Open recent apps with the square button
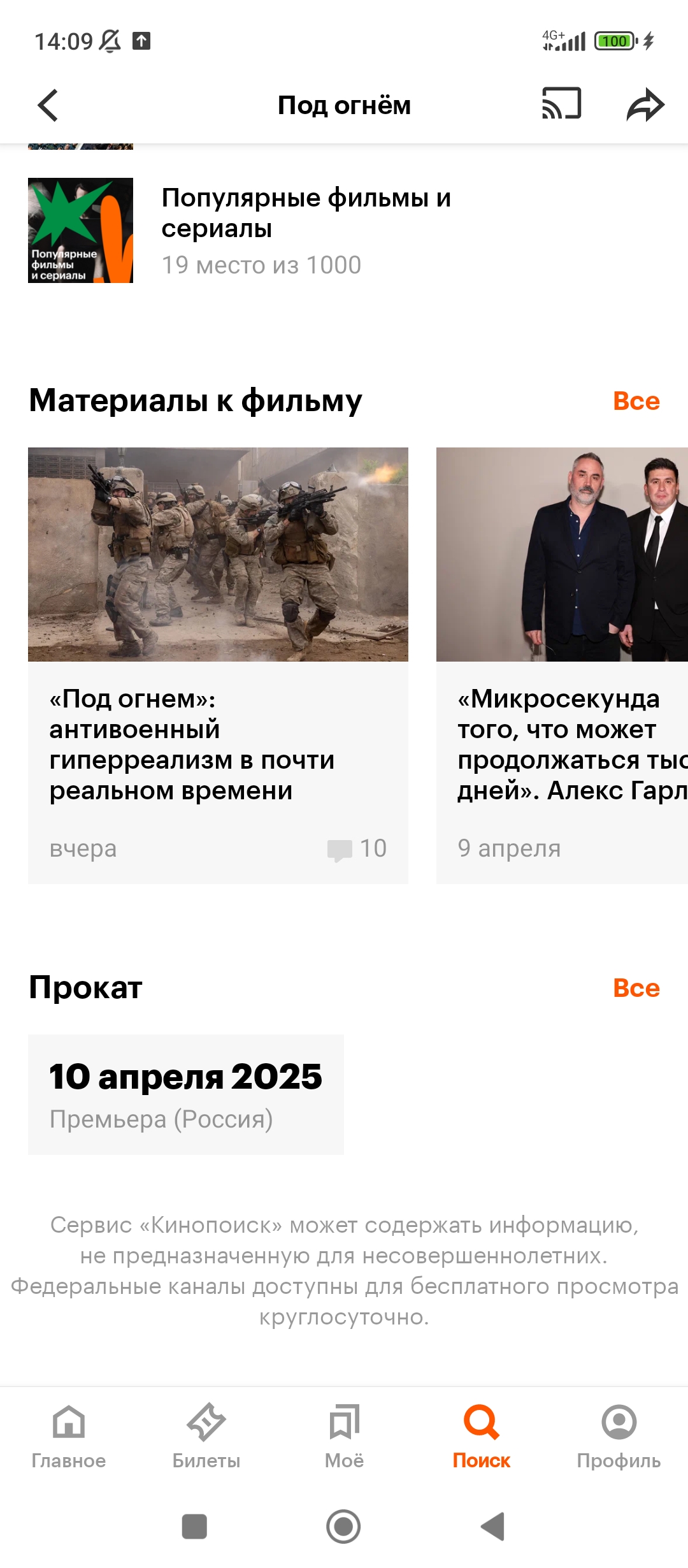This screenshot has width=688, height=1568. (194, 1527)
